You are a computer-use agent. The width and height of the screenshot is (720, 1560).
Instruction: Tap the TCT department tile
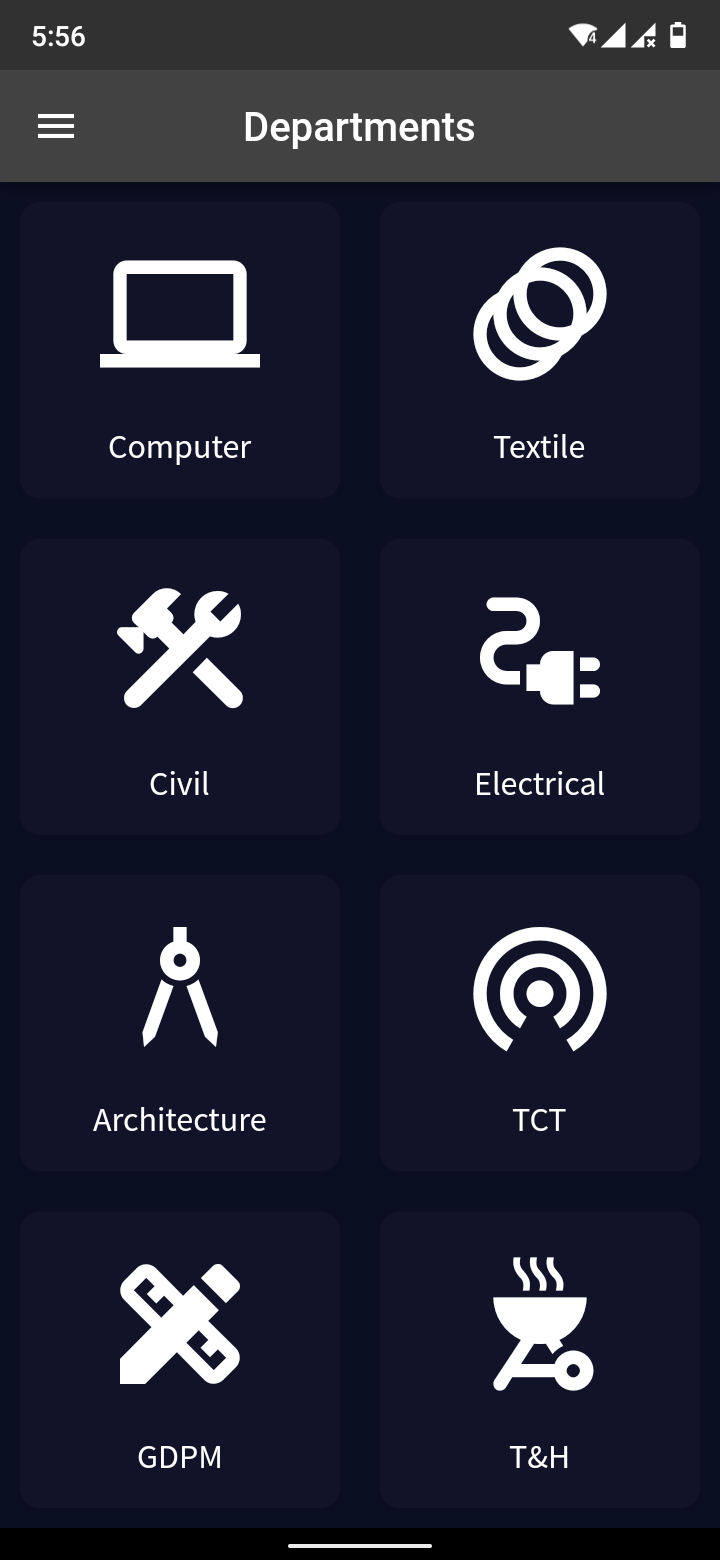coord(539,1022)
